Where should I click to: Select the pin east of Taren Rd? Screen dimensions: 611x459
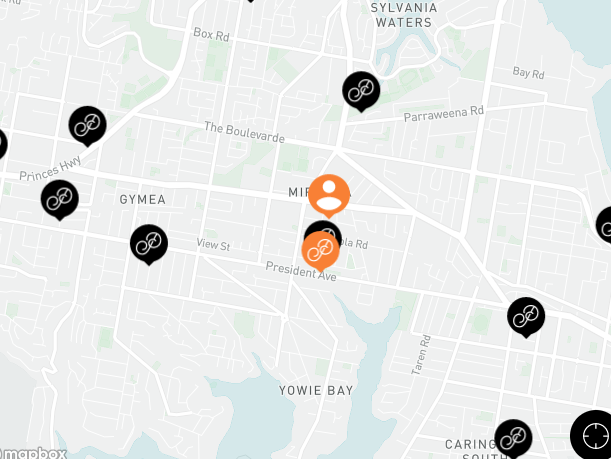pos(526,316)
